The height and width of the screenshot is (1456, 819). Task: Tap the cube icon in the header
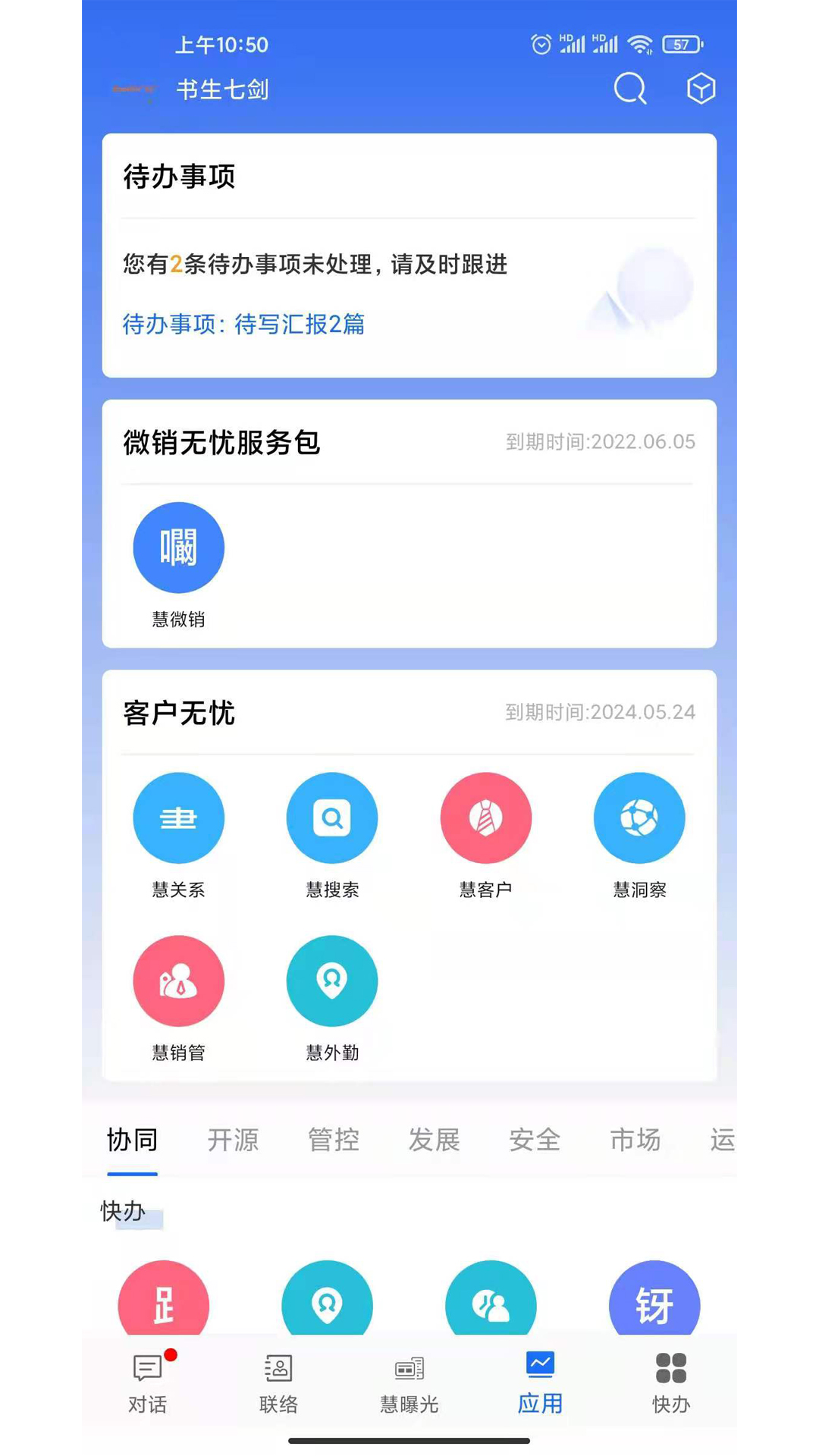point(701,89)
